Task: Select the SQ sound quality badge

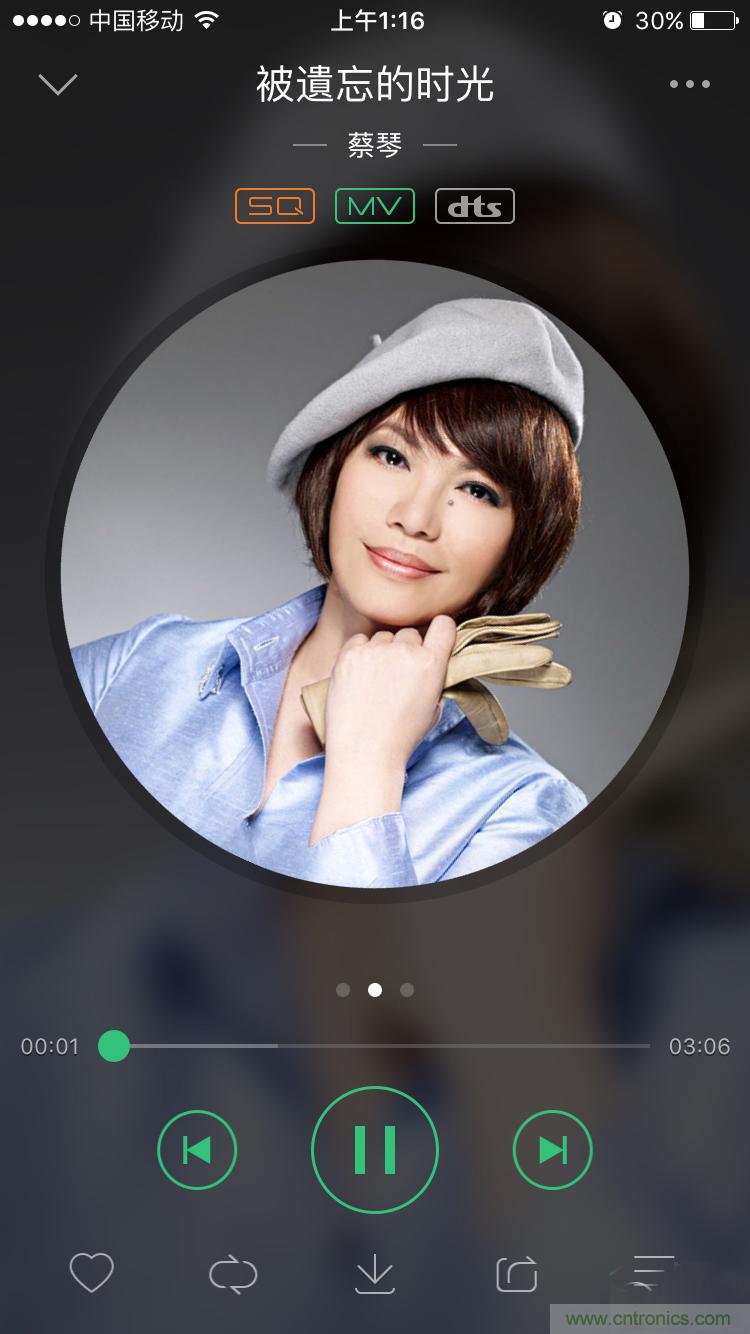Action: pyautogui.click(x=275, y=206)
